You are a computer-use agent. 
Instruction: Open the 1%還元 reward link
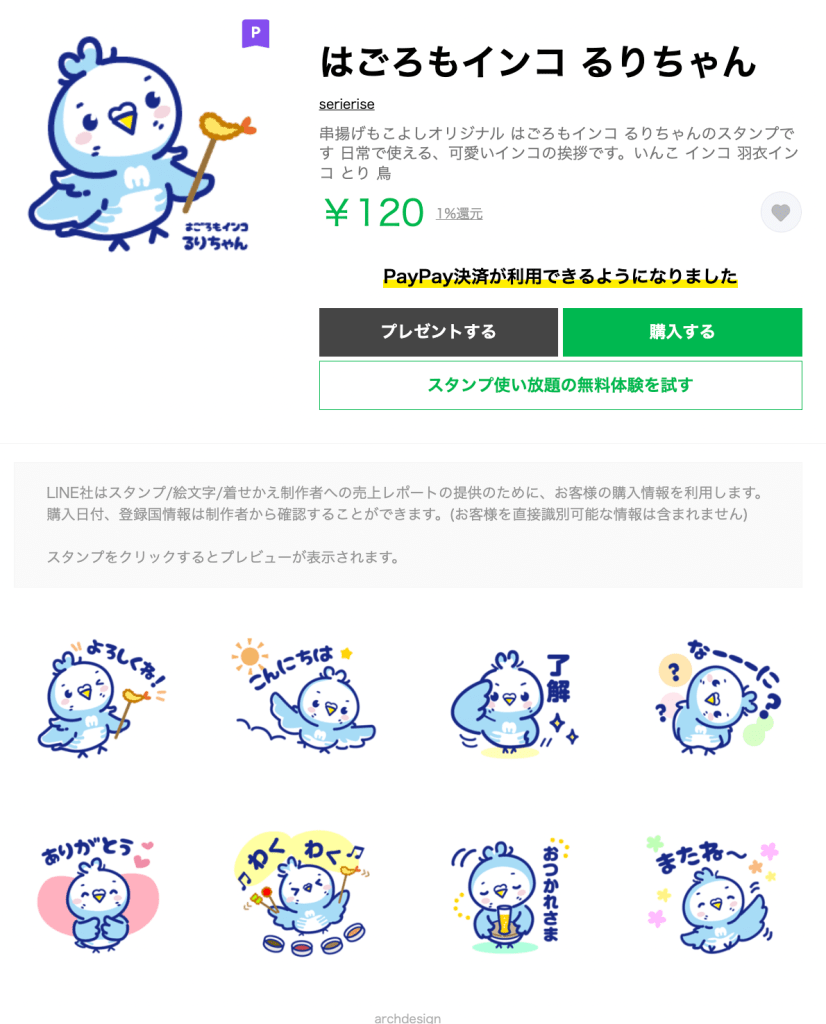point(459,213)
